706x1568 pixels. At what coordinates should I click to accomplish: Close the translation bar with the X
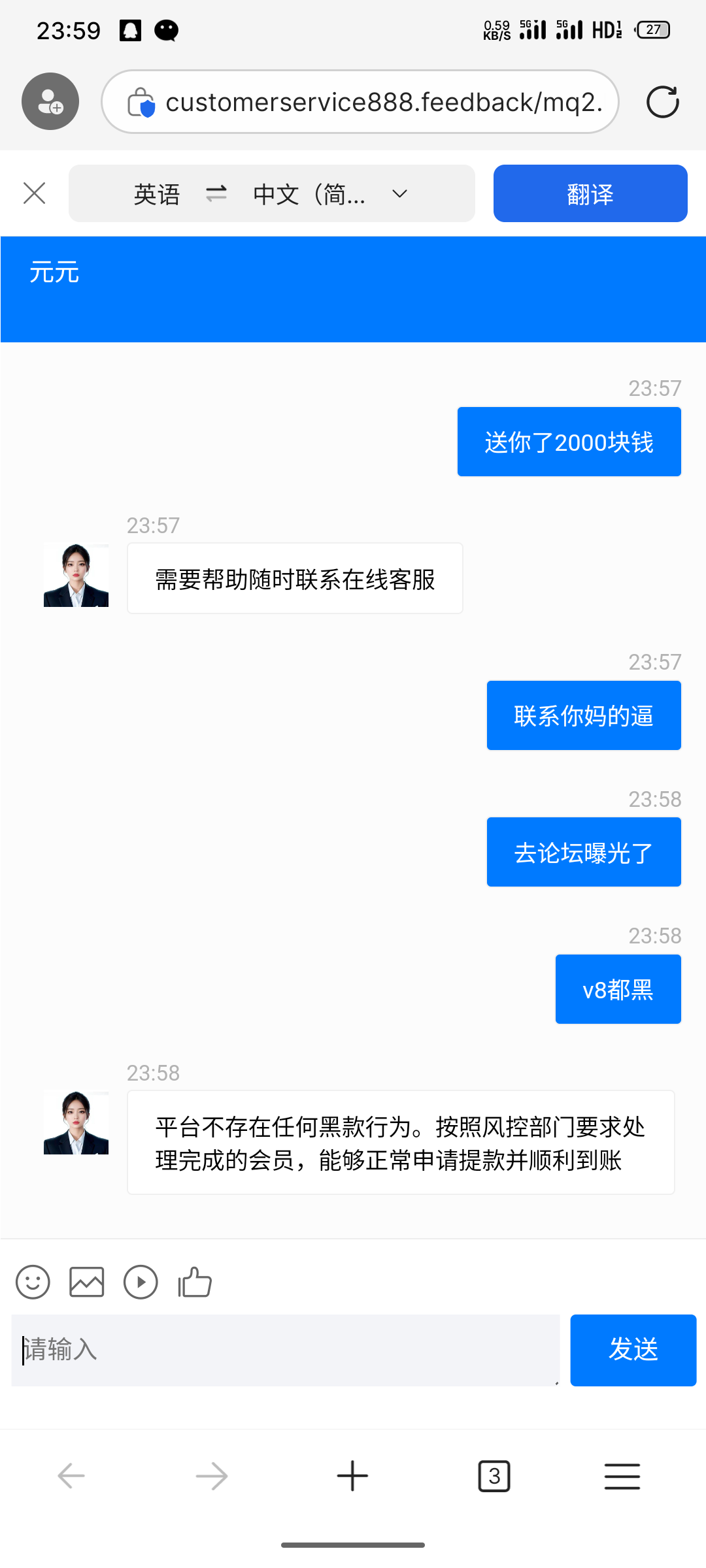click(x=34, y=193)
